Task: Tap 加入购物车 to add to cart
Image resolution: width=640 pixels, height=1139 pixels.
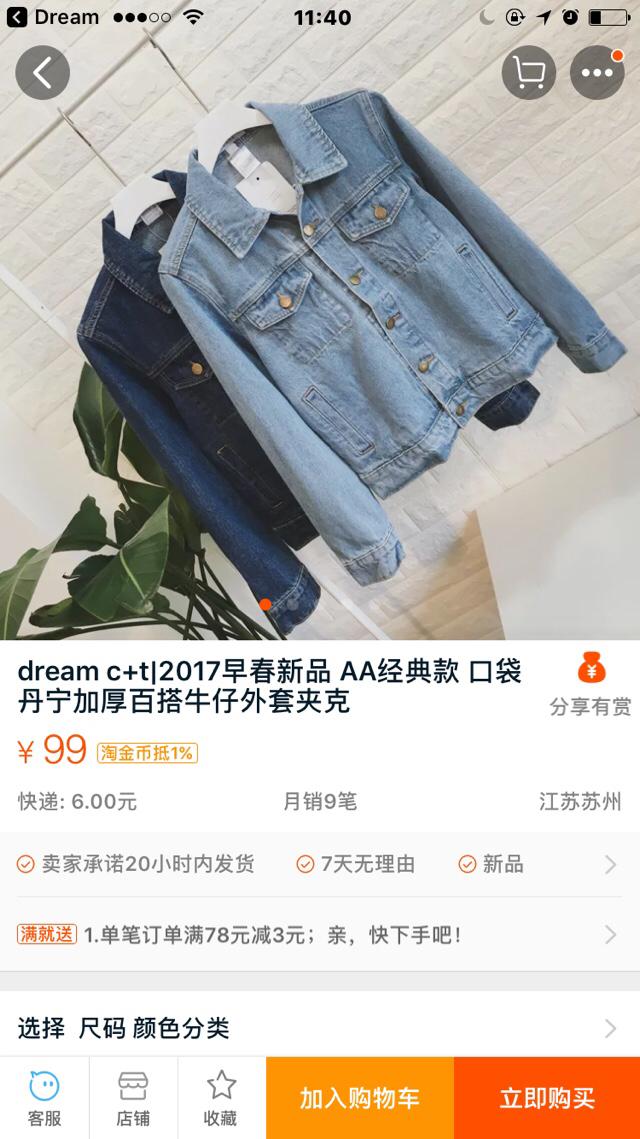Action: (x=360, y=1098)
